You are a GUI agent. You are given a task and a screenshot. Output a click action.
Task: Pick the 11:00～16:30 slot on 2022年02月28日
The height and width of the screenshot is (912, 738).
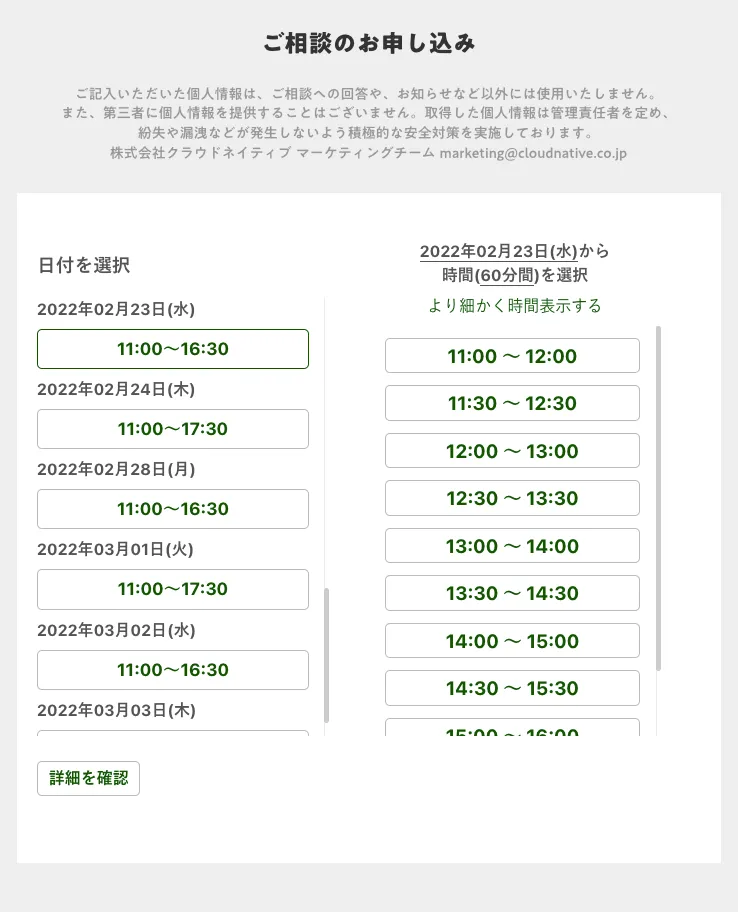[173, 509]
